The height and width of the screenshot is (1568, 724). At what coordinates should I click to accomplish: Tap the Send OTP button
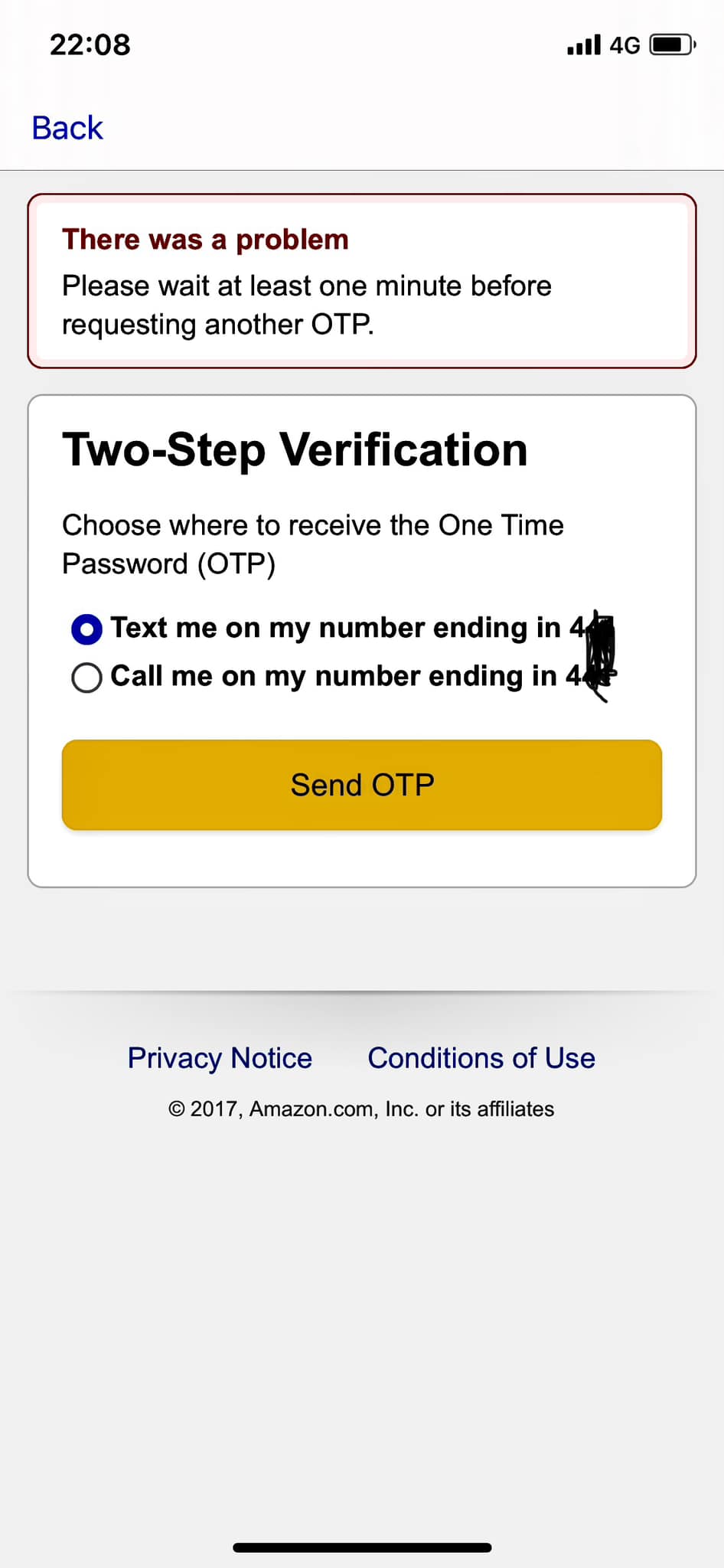coord(362,785)
